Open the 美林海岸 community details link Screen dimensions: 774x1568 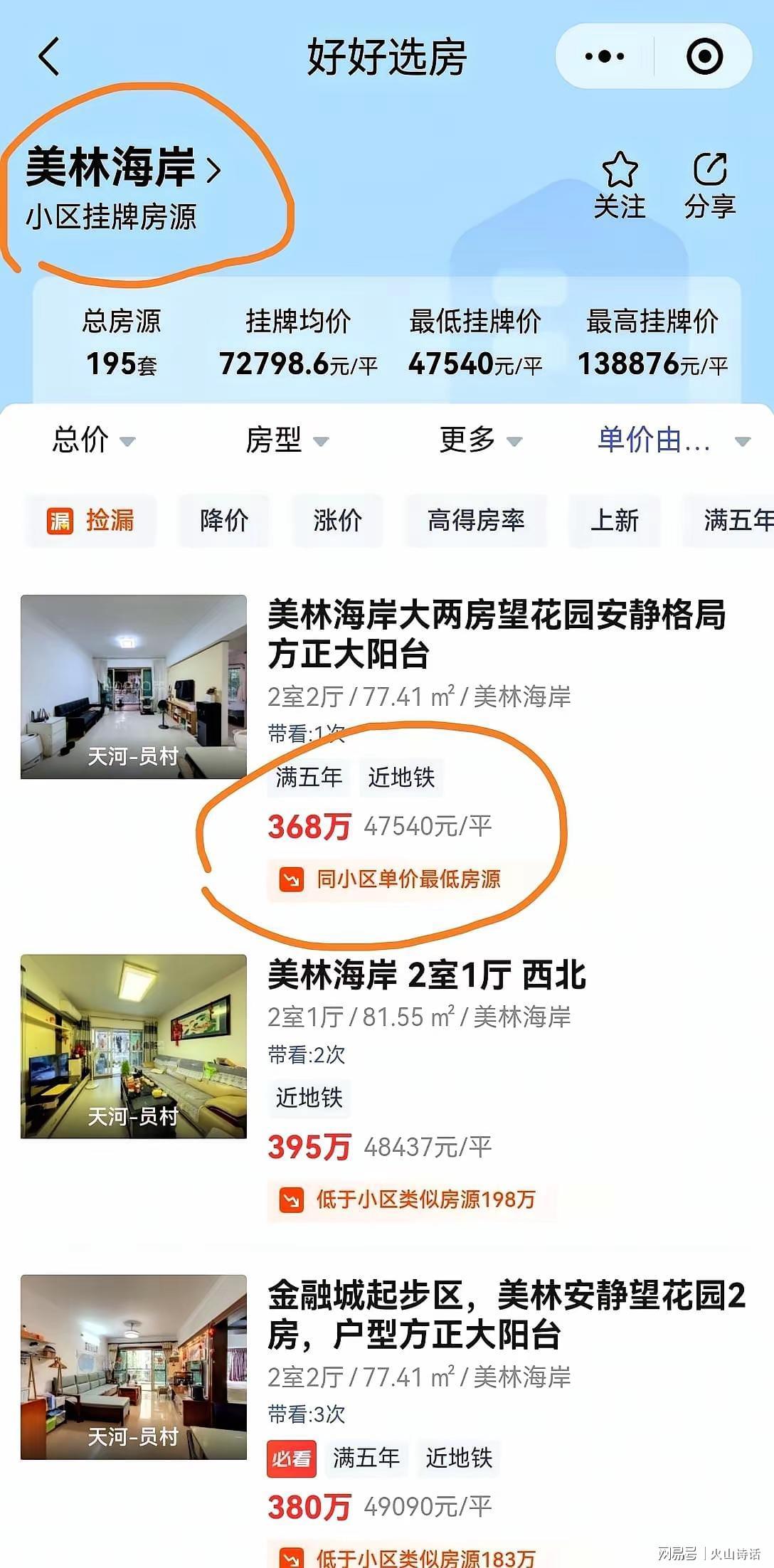(x=123, y=169)
